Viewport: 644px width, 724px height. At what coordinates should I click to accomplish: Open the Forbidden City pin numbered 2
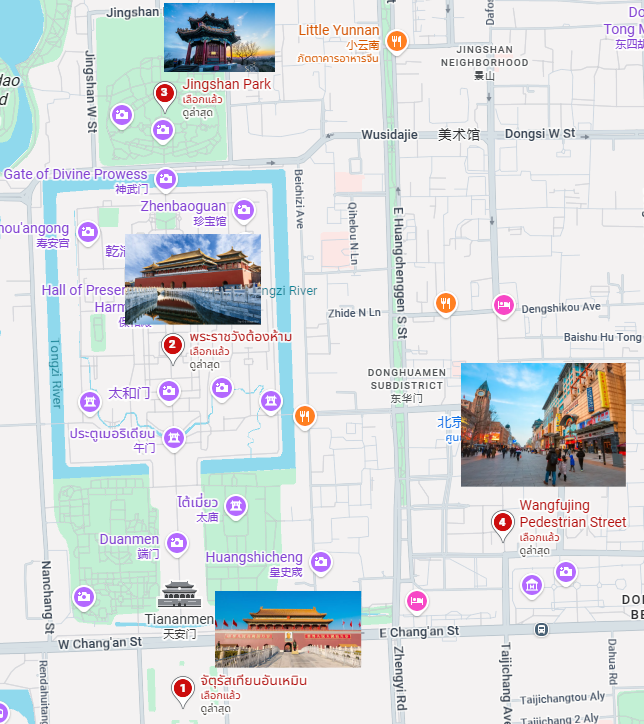tap(172, 346)
